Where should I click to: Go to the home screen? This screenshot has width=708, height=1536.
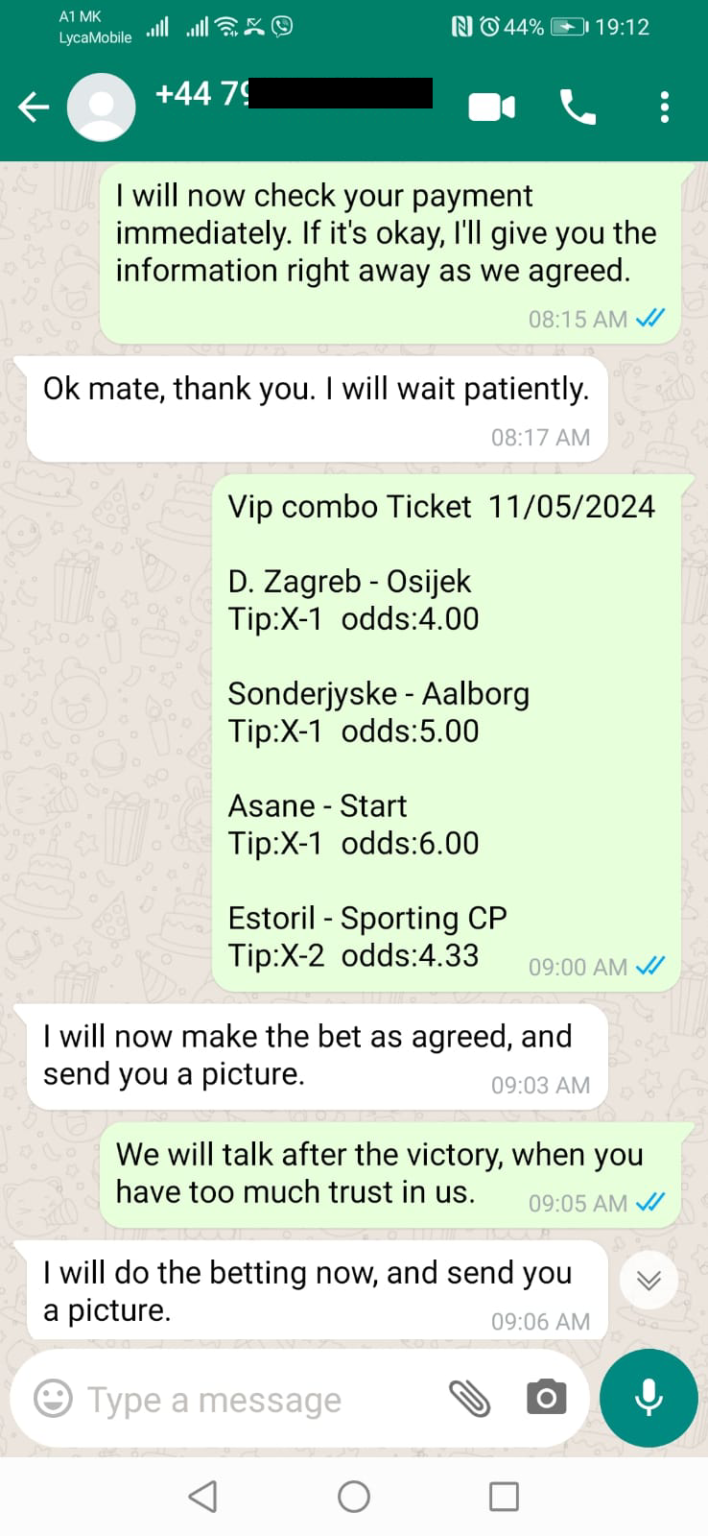354,1496
